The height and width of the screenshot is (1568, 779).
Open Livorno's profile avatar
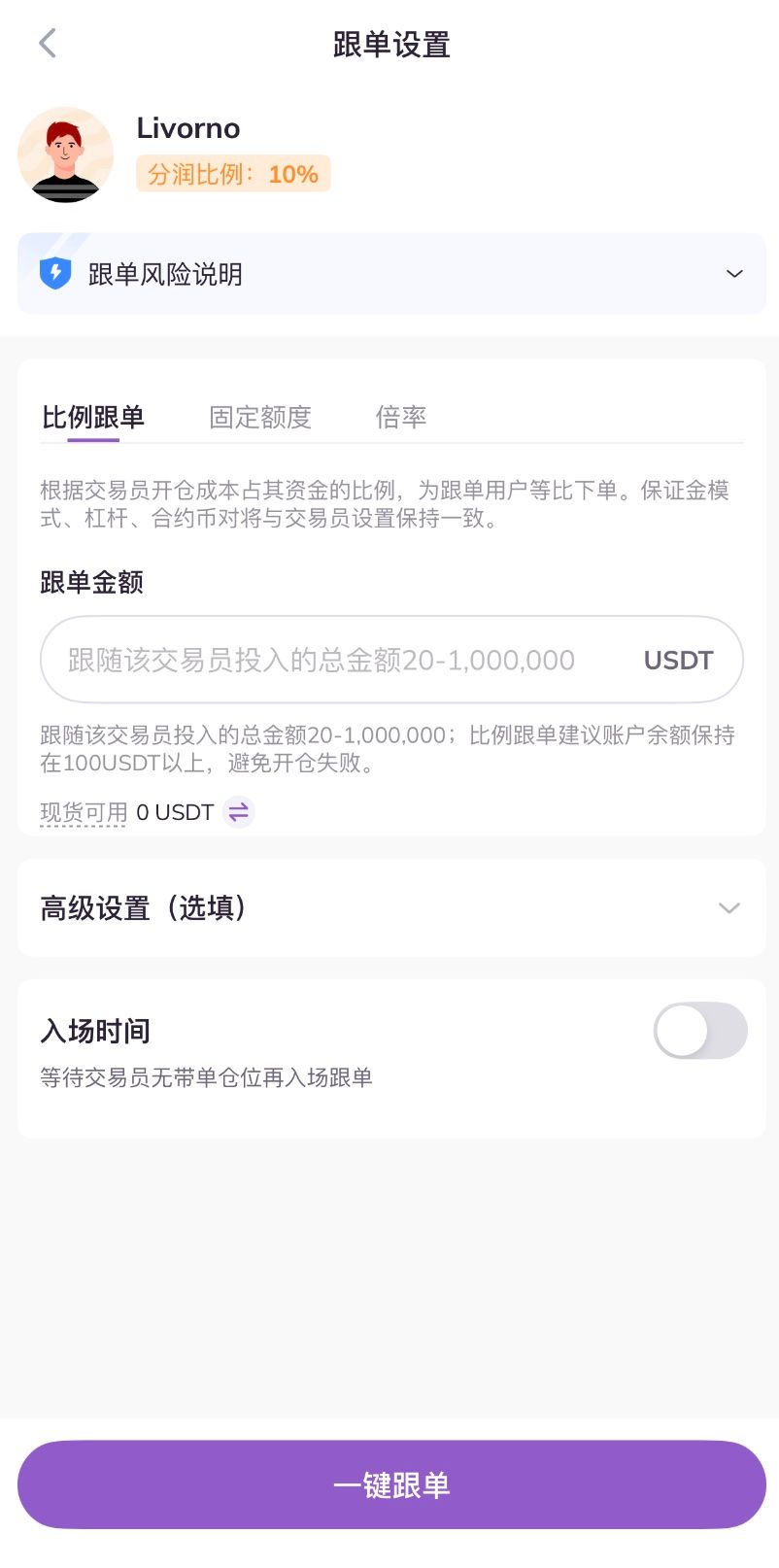[x=66, y=155]
